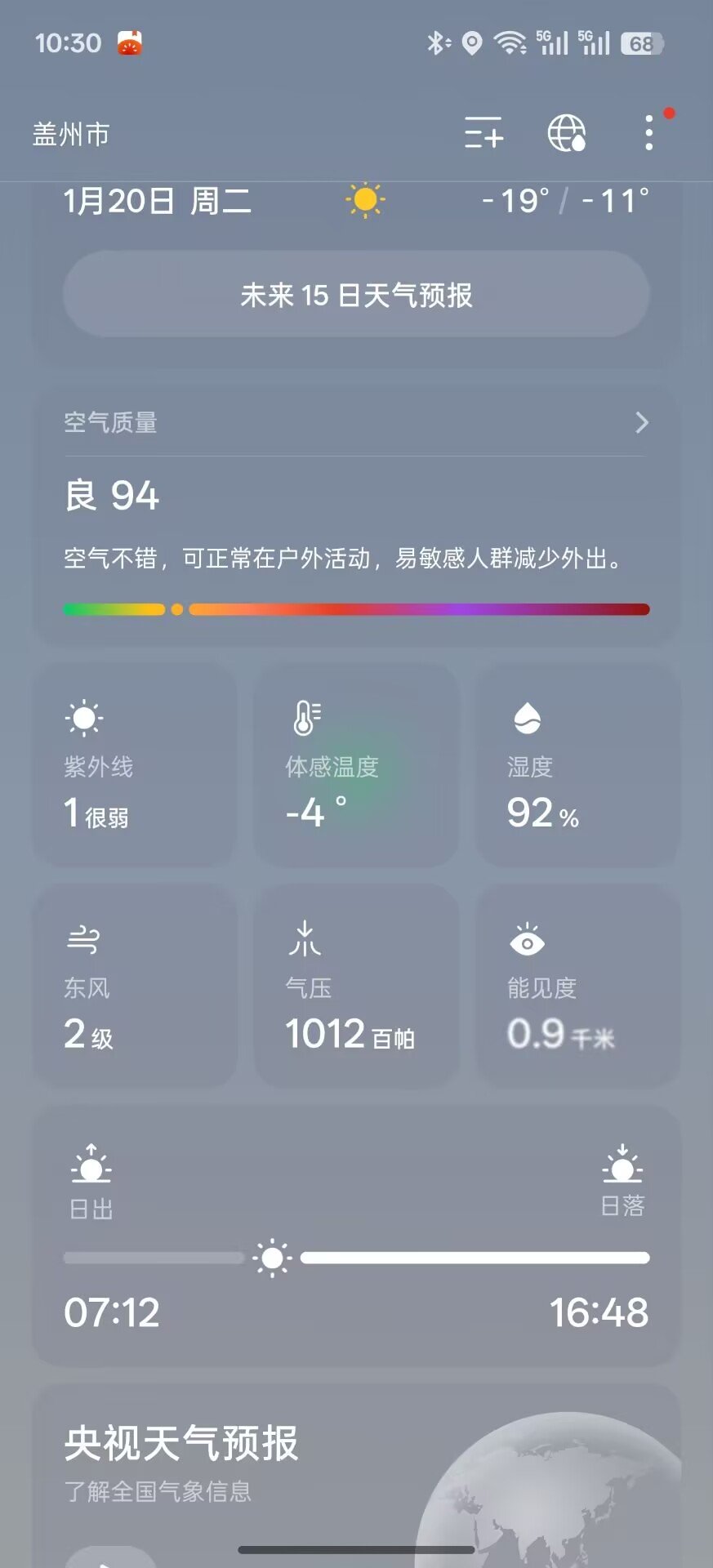Tap the sunny weather icon next to the date
The width and height of the screenshot is (713, 1568).
(x=364, y=200)
